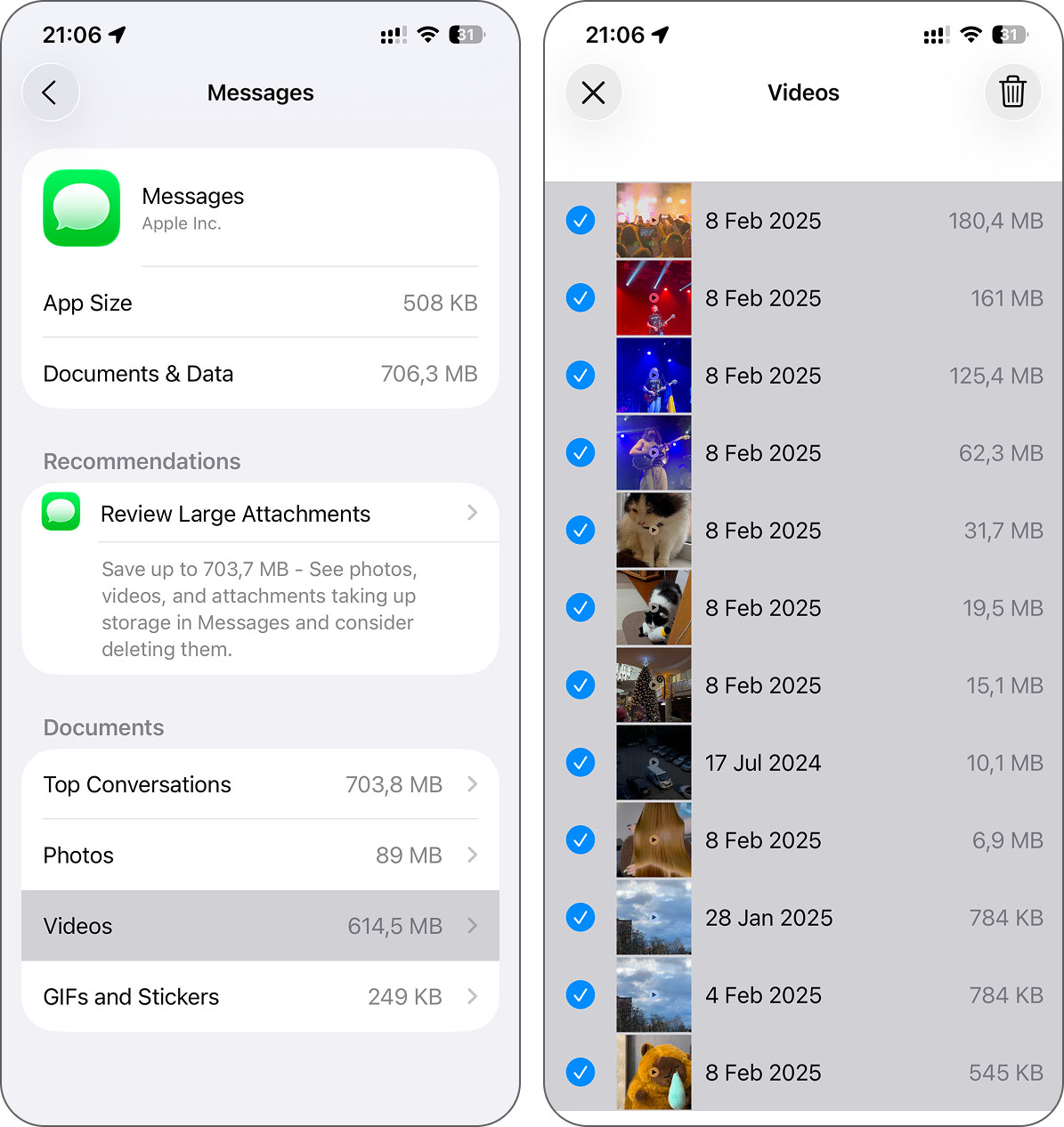Open Review Large Attachments
Screen dimensions: 1064x1127
pos(260,514)
